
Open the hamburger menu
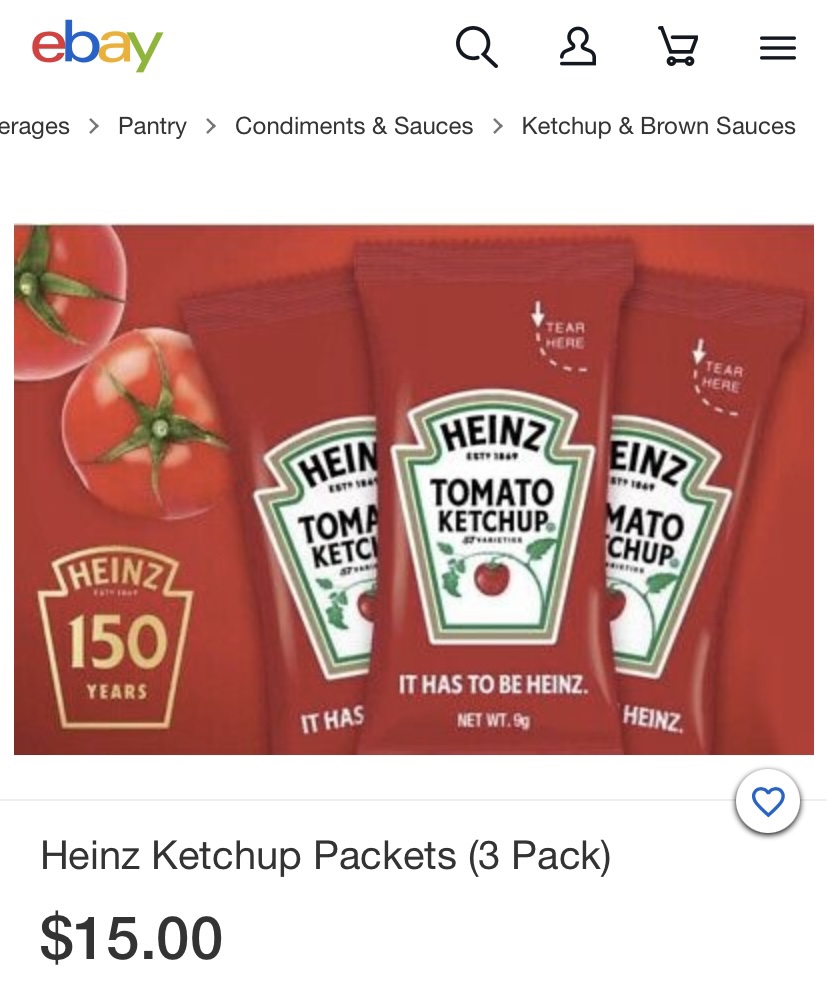click(x=777, y=48)
